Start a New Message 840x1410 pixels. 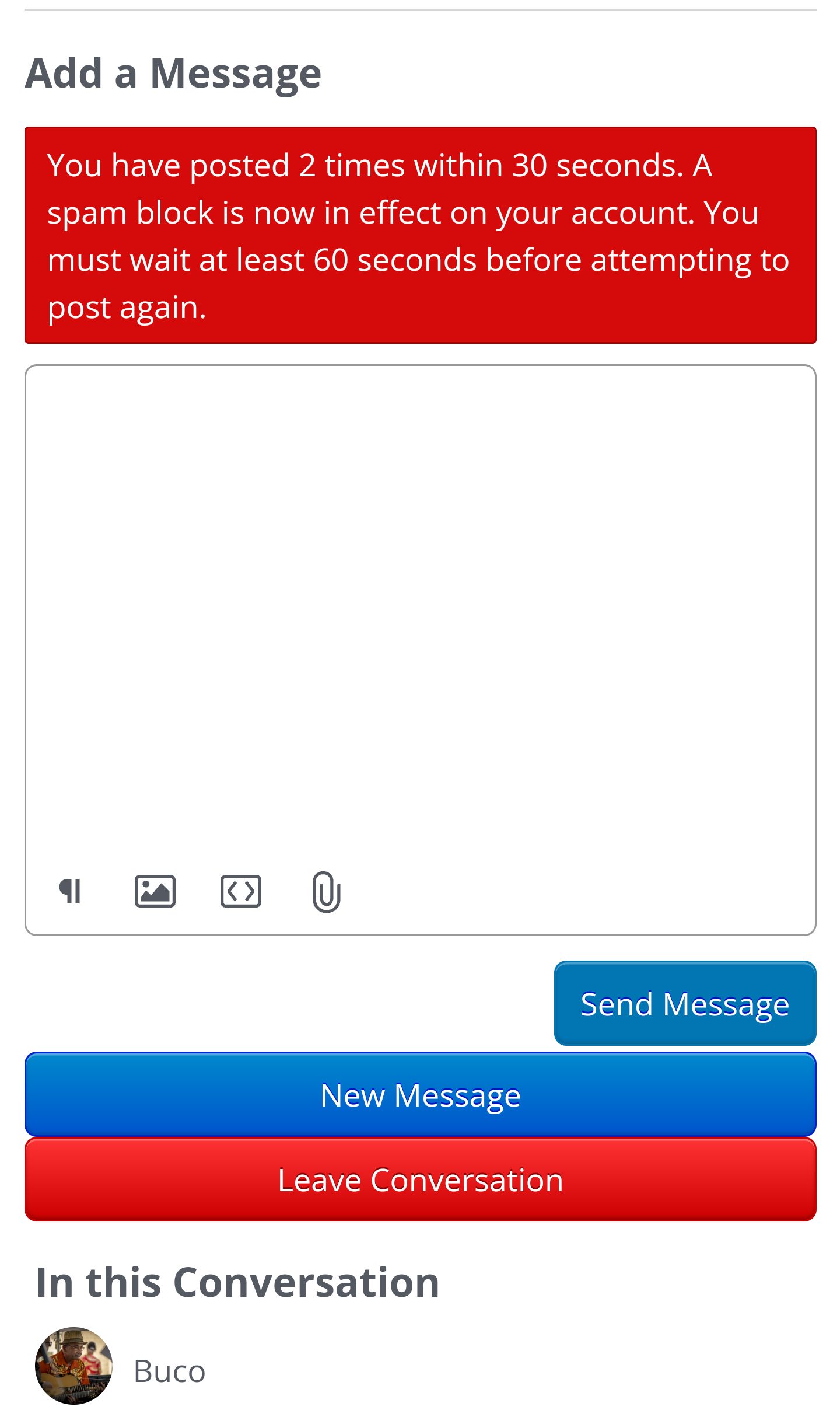420,1095
